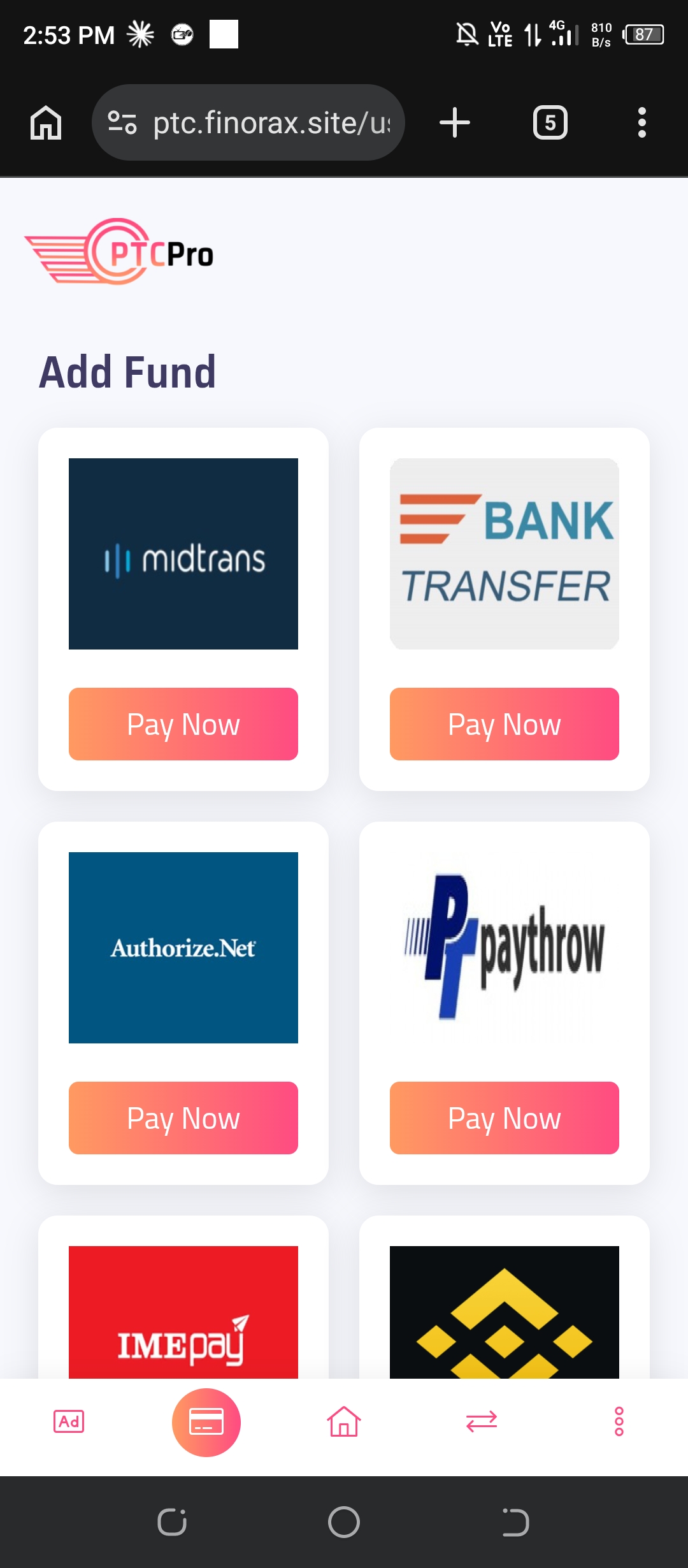The width and height of the screenshot is (688, 1568).
Task: Open the browser overflow menu
Action: (642, 122)
